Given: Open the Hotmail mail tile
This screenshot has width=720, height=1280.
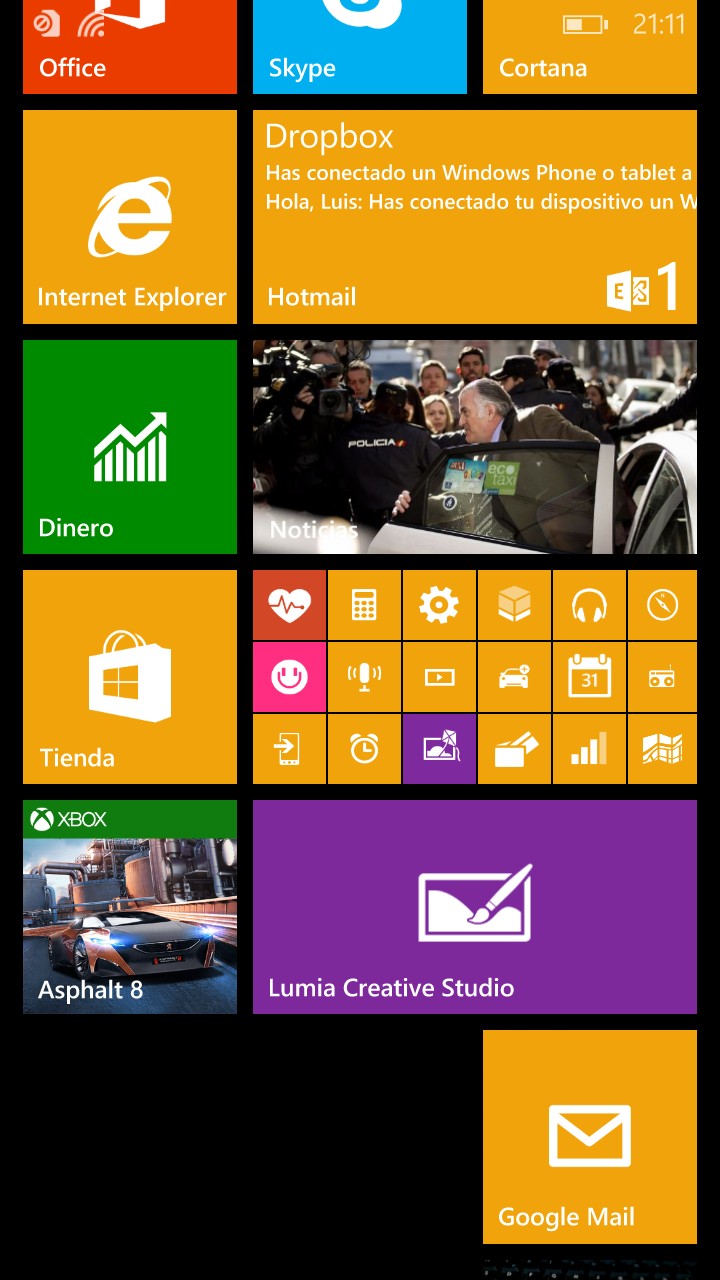Looking at the screenshot, I should coord(475,217).
